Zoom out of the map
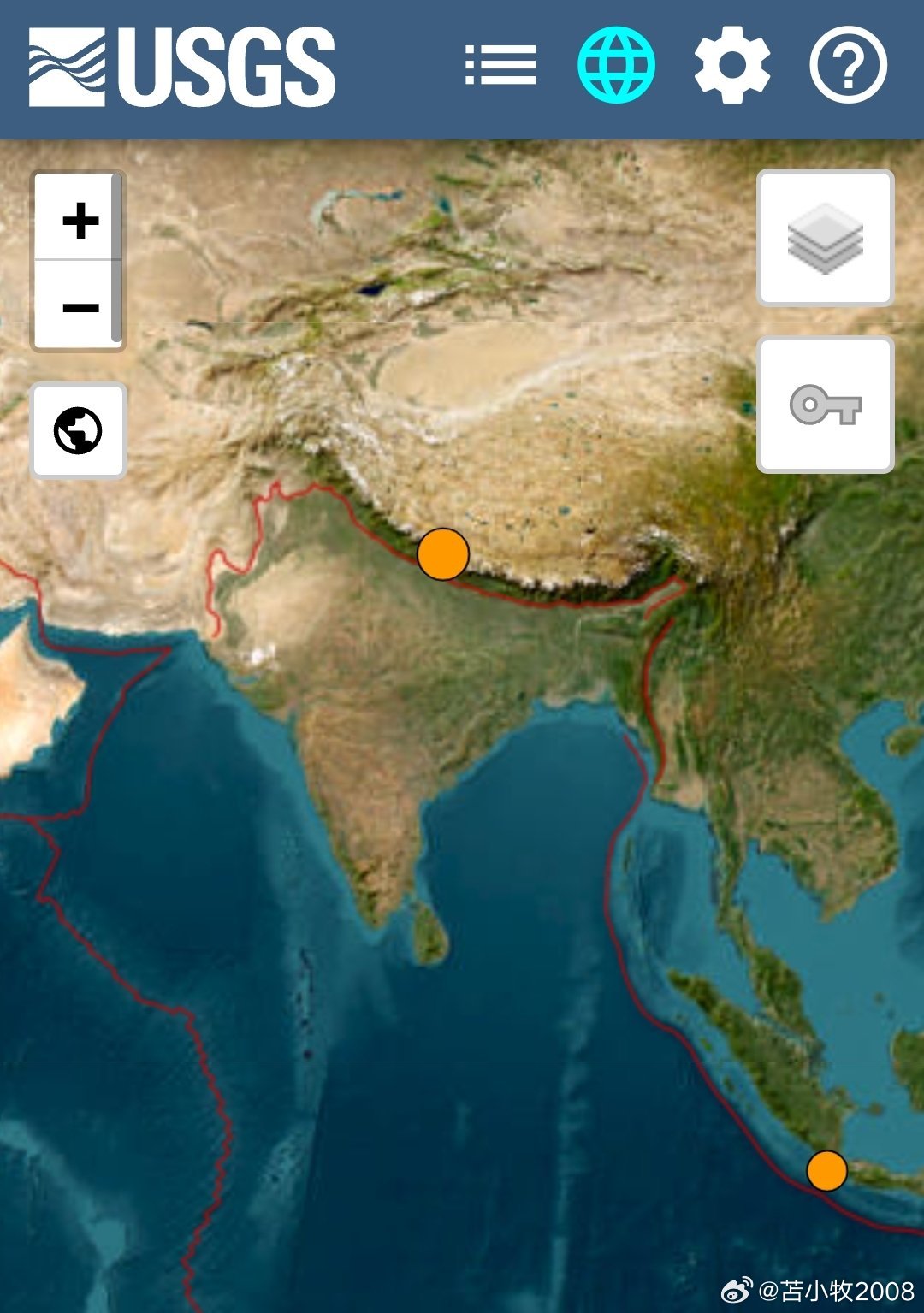 (80, 306)
